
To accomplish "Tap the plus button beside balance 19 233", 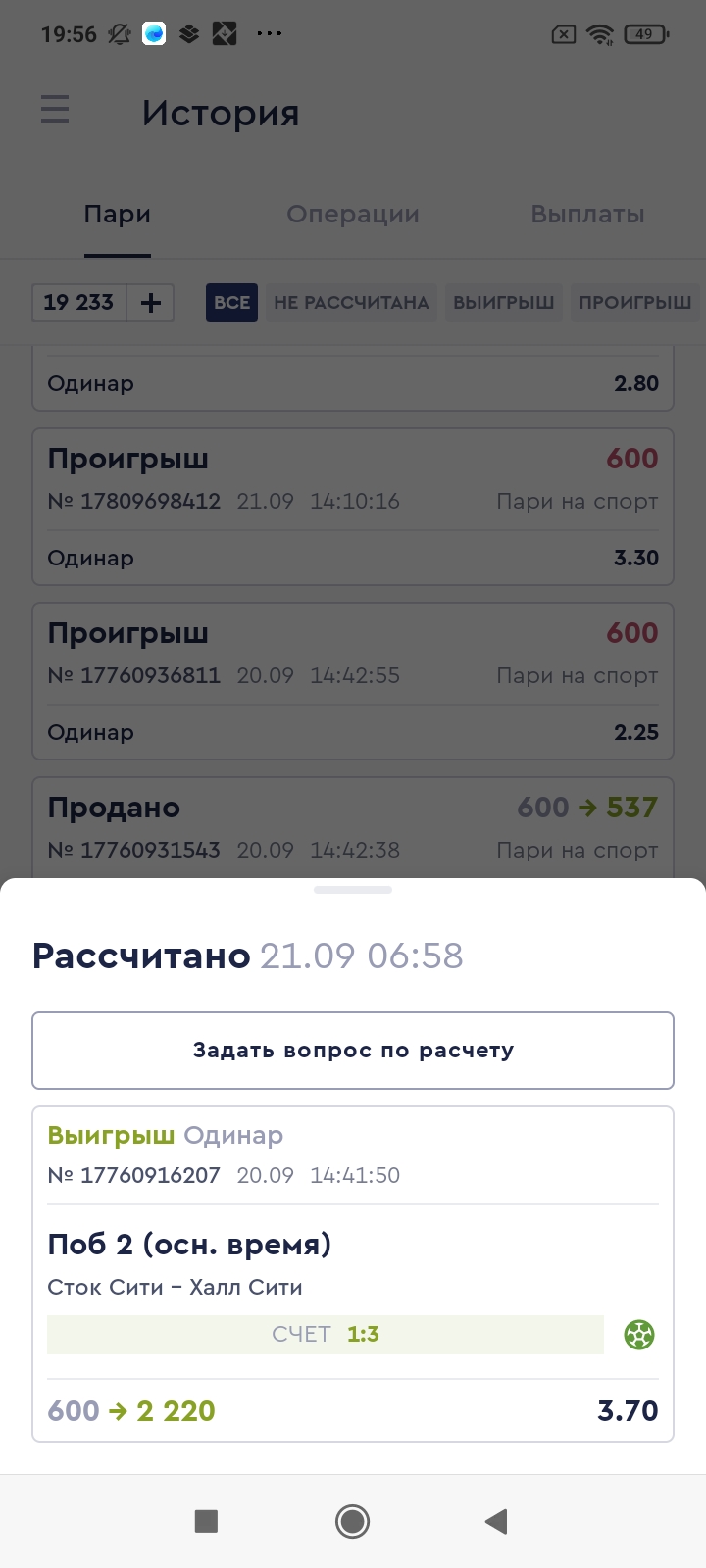I will 151,303.
